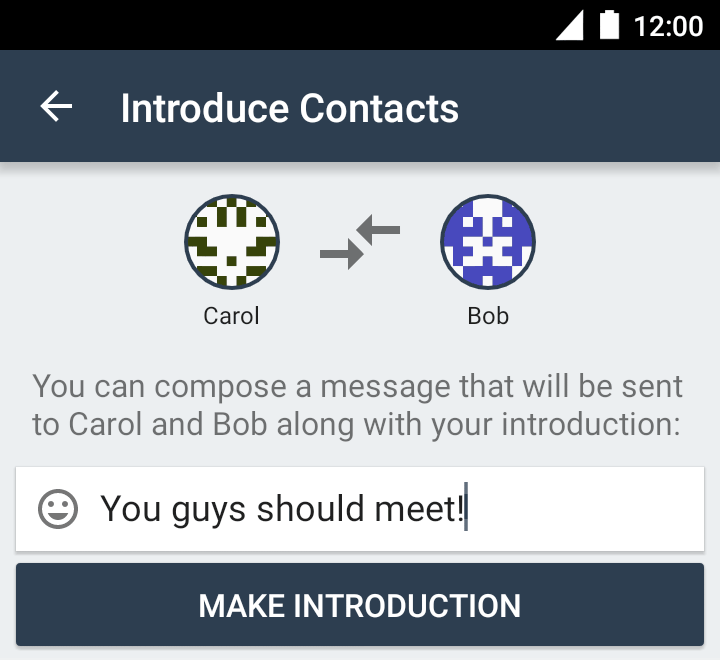Go back using the arrow icon
720x660 pixels.
tap(57, 107)
